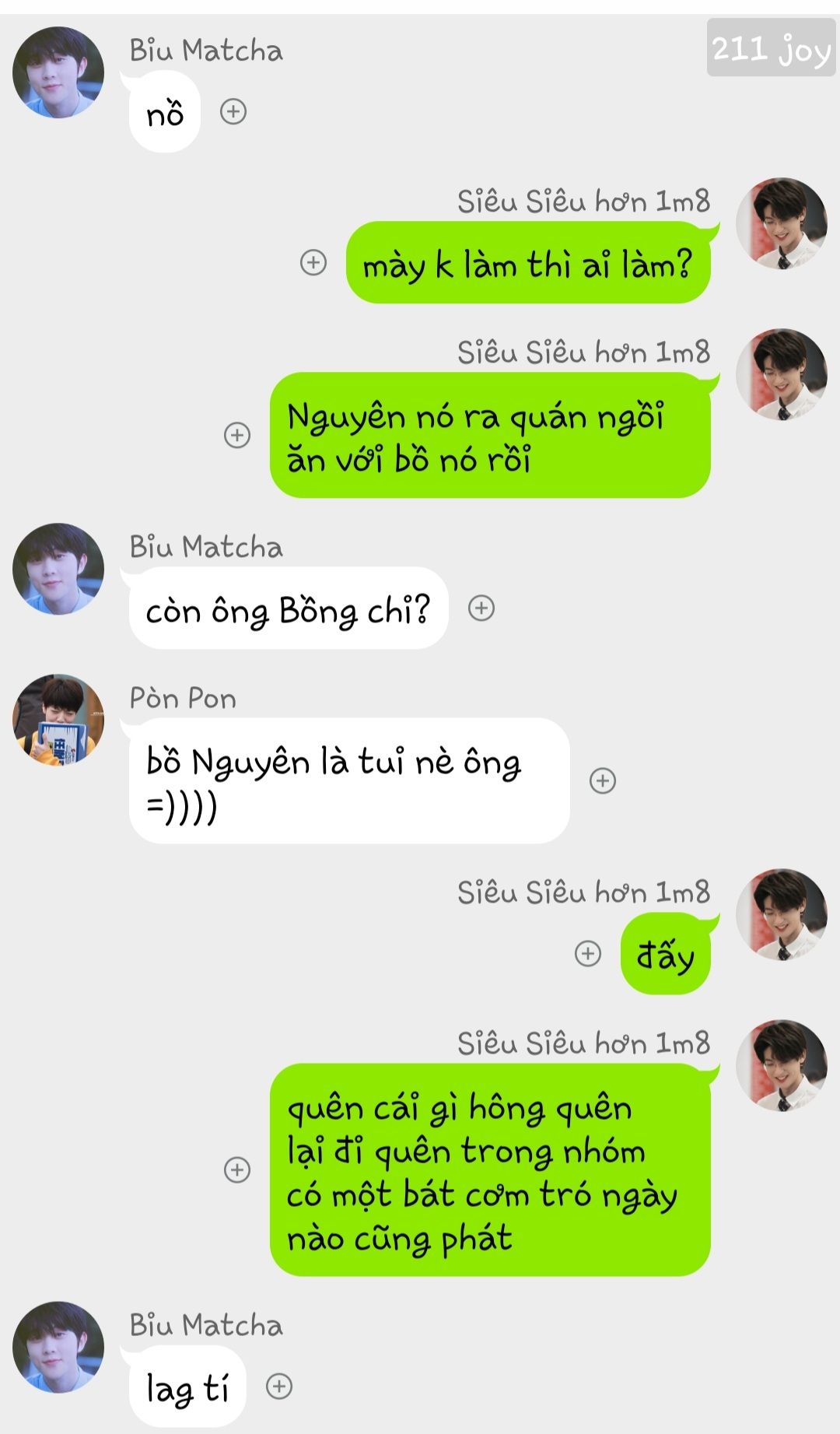The height and width of the screenshot is (1434, 840).
Task: Tap the plus beside "bồ Nguyên là tui nè ông"
Action: coord(603,780)
